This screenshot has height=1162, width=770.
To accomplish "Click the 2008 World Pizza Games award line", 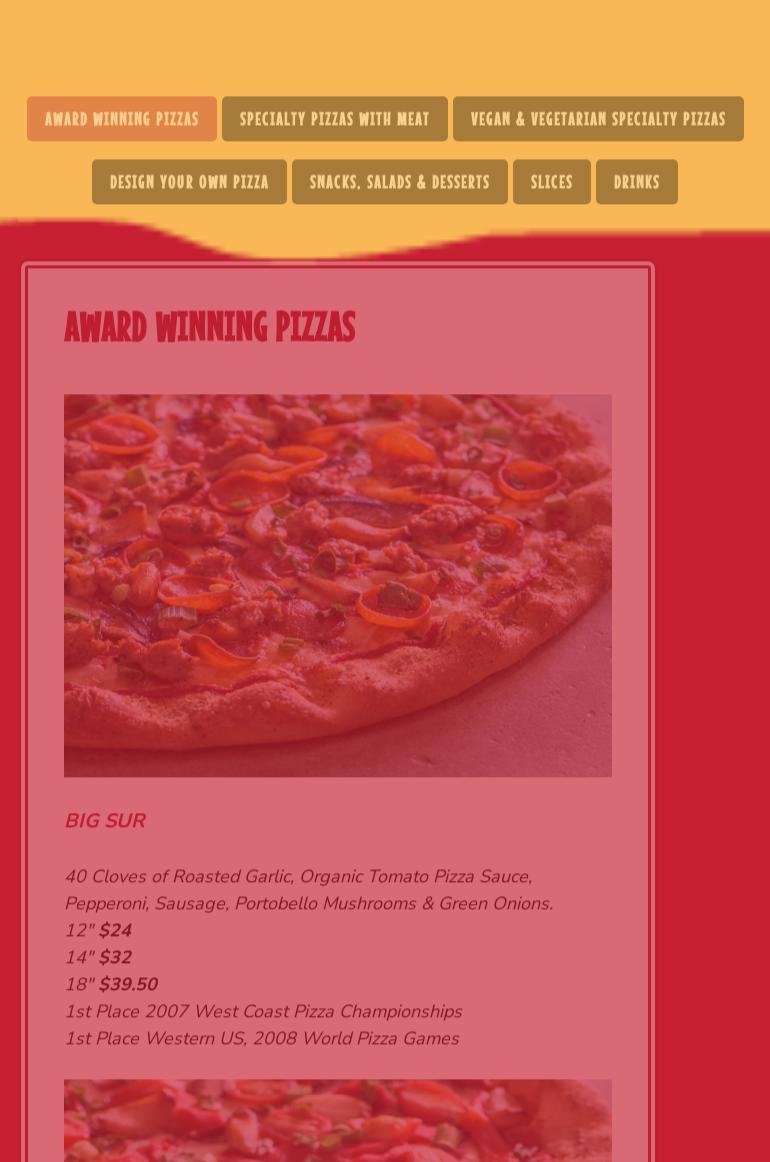I will [x=262, y=1038].
